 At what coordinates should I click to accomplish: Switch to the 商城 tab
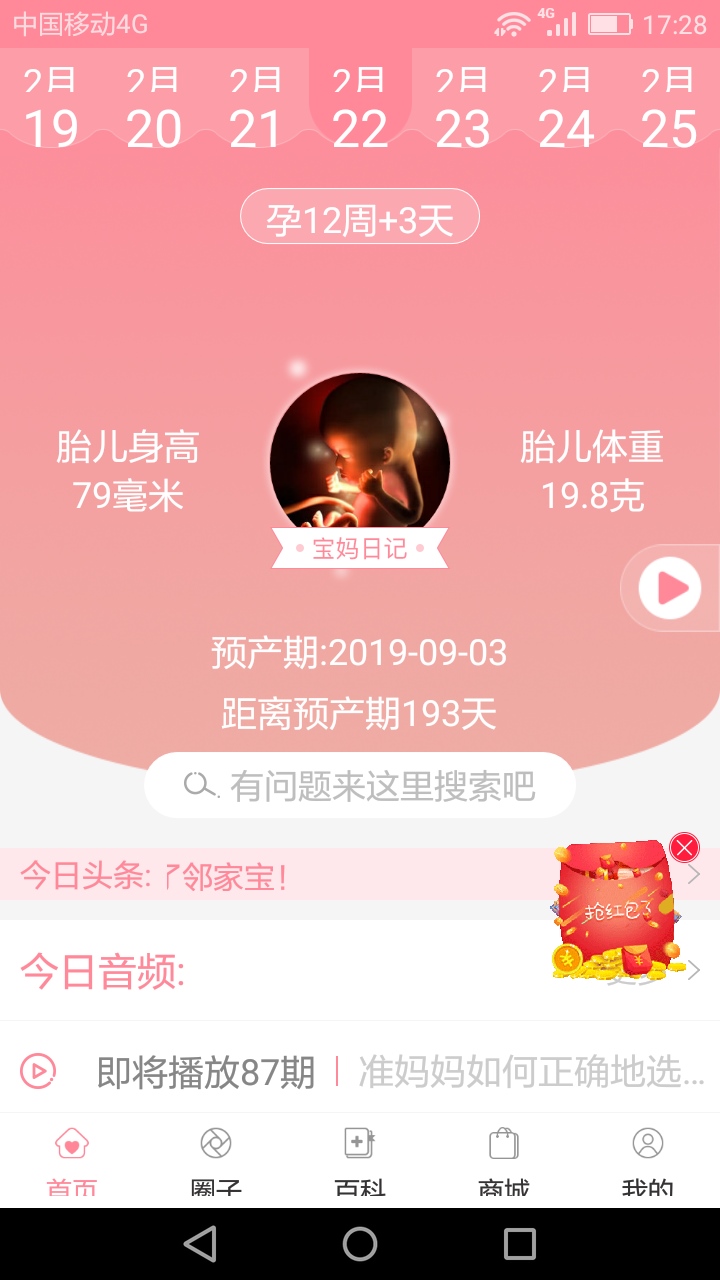[503, 1160]
